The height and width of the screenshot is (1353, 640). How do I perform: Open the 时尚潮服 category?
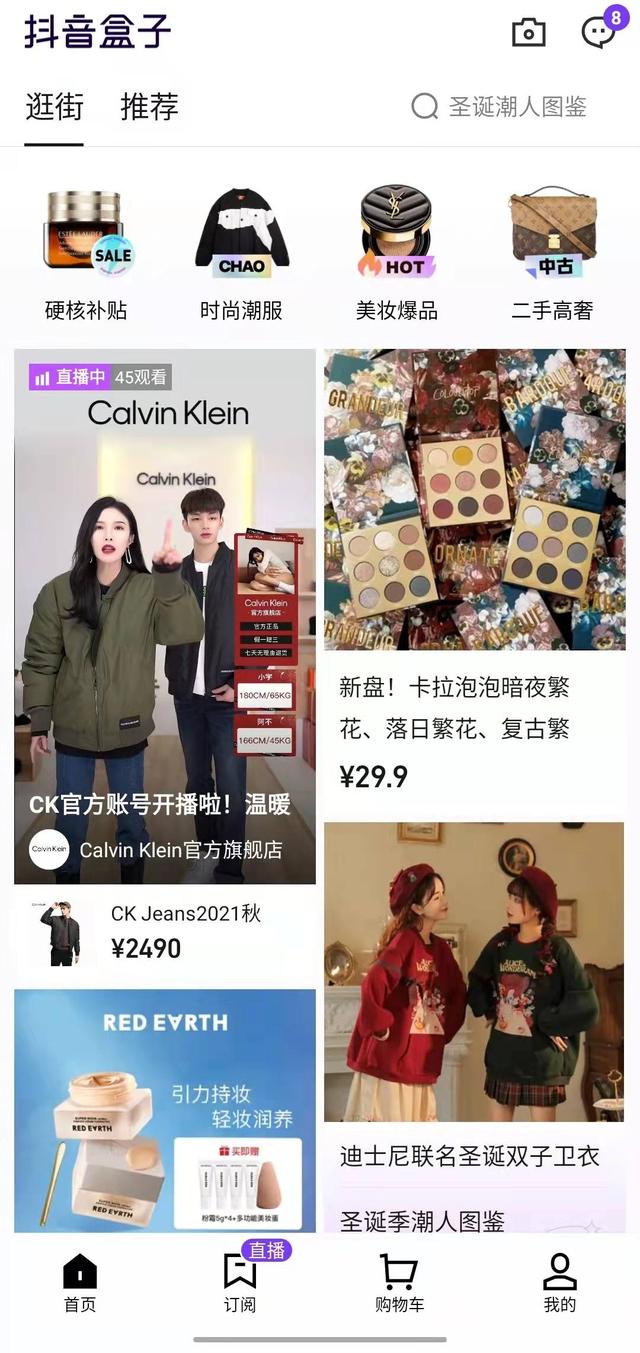coord(241,254)
